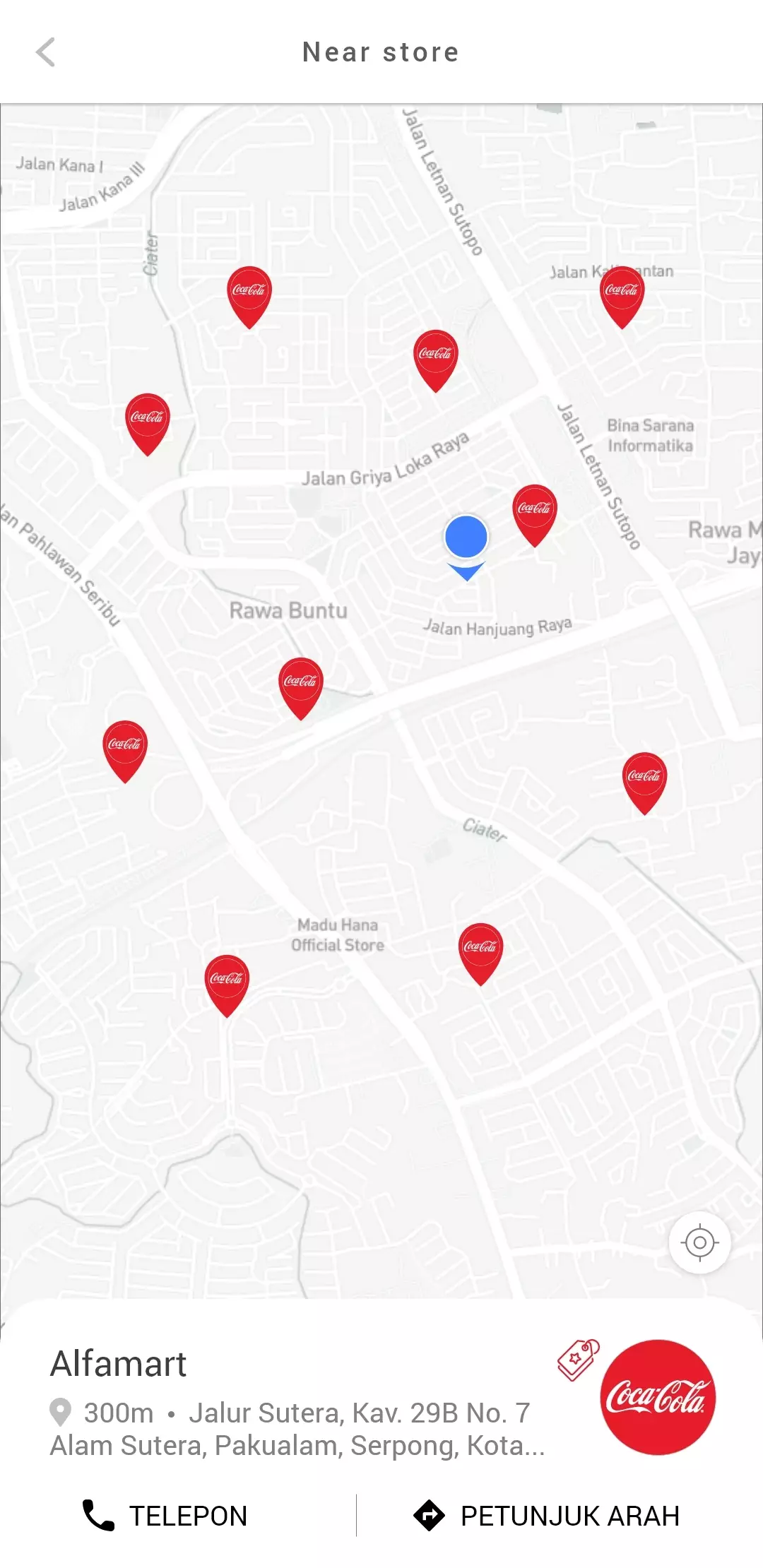Tap TELEPON to call Alfamart

point(165,1515)
